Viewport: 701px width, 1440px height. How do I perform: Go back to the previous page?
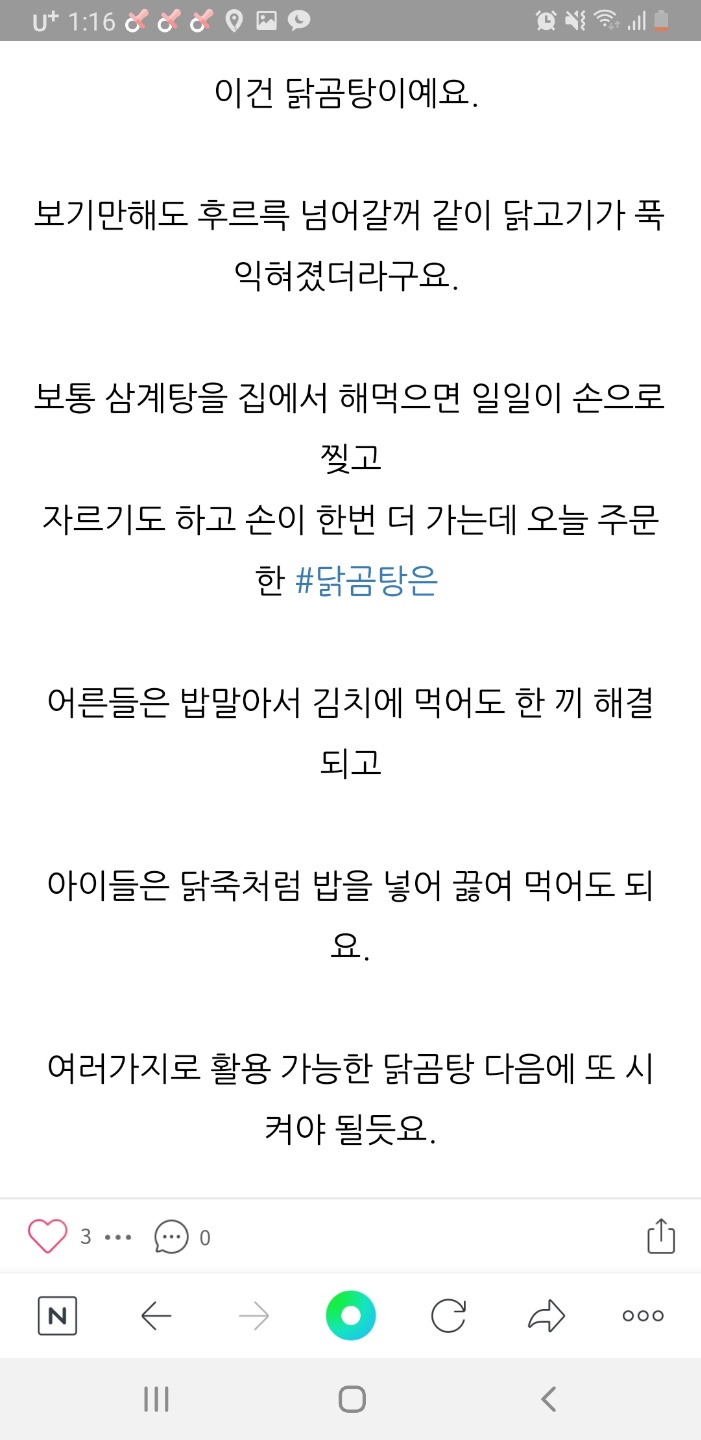(156, 1317)
